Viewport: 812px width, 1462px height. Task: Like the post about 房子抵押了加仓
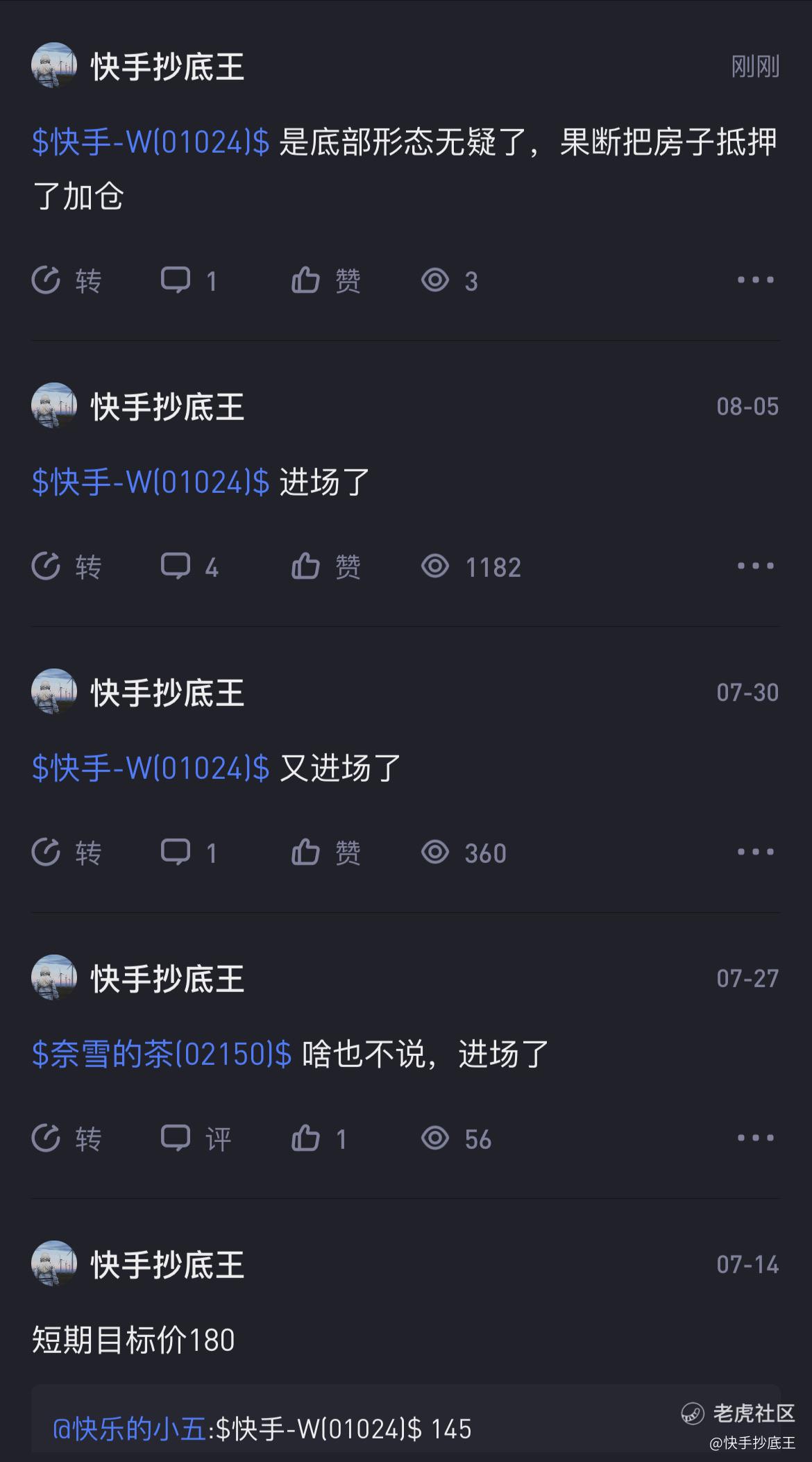(x=325, y=280)
